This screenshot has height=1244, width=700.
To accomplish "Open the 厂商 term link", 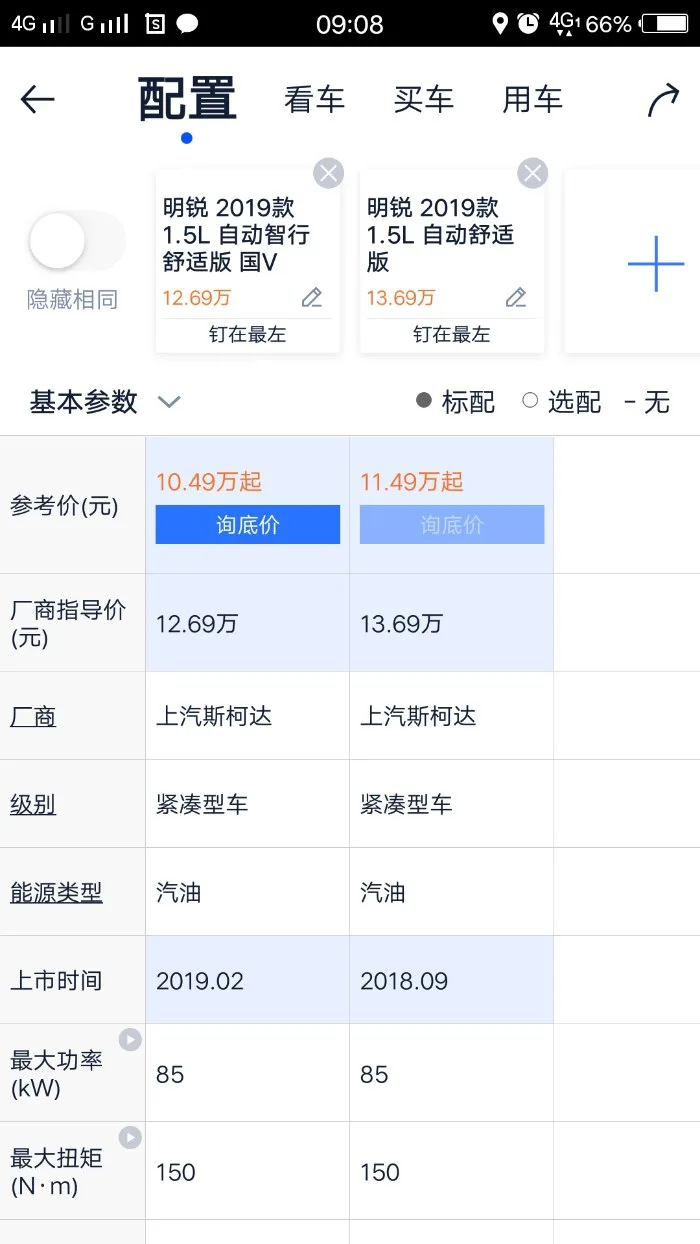I will click(x=33, y=717).
